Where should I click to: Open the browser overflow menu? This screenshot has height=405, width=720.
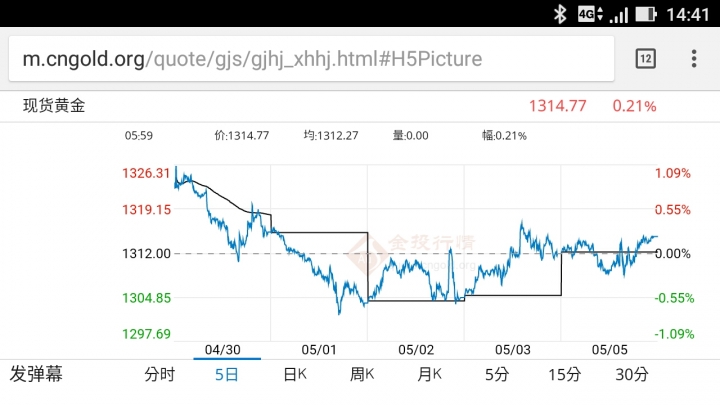(x=694, y=59)
